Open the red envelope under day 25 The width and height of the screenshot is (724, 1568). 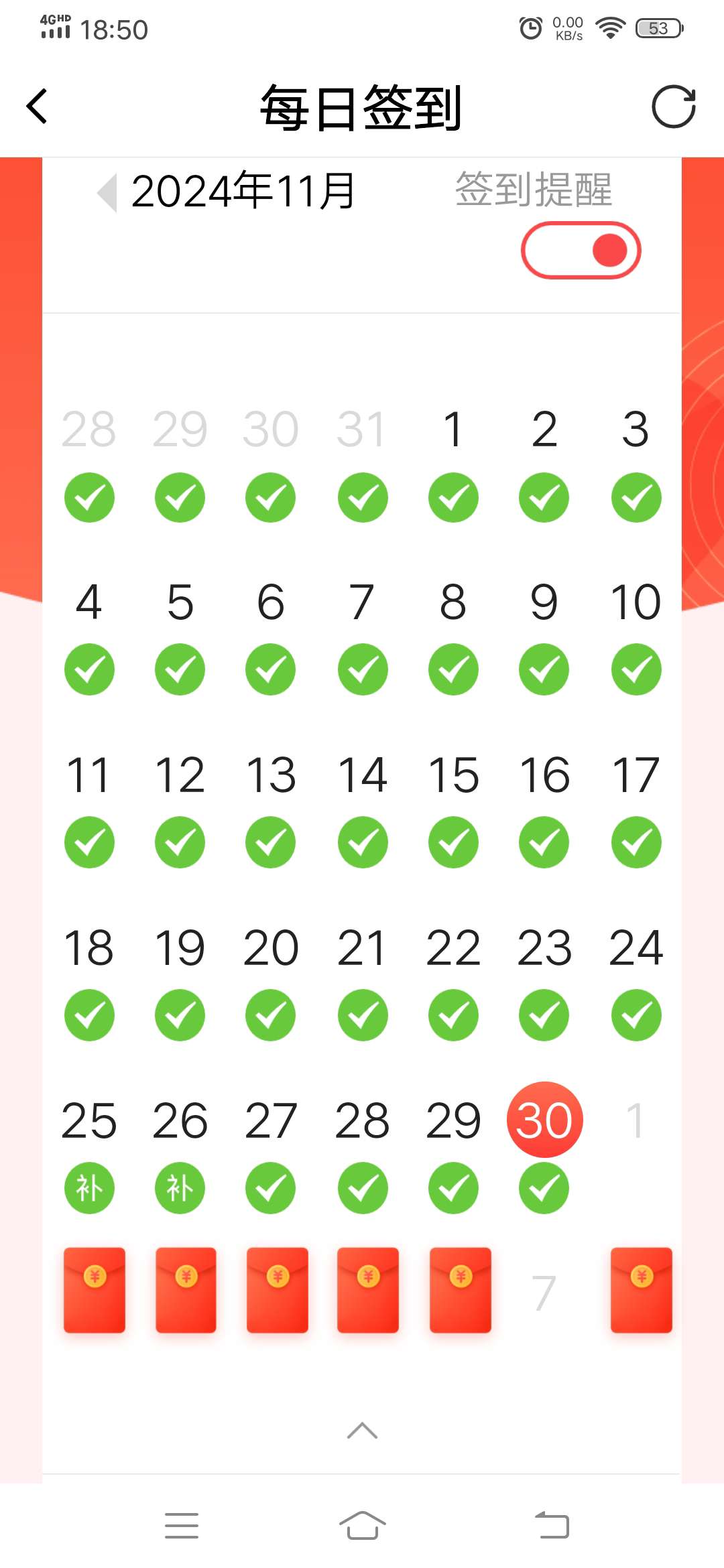95,1290
